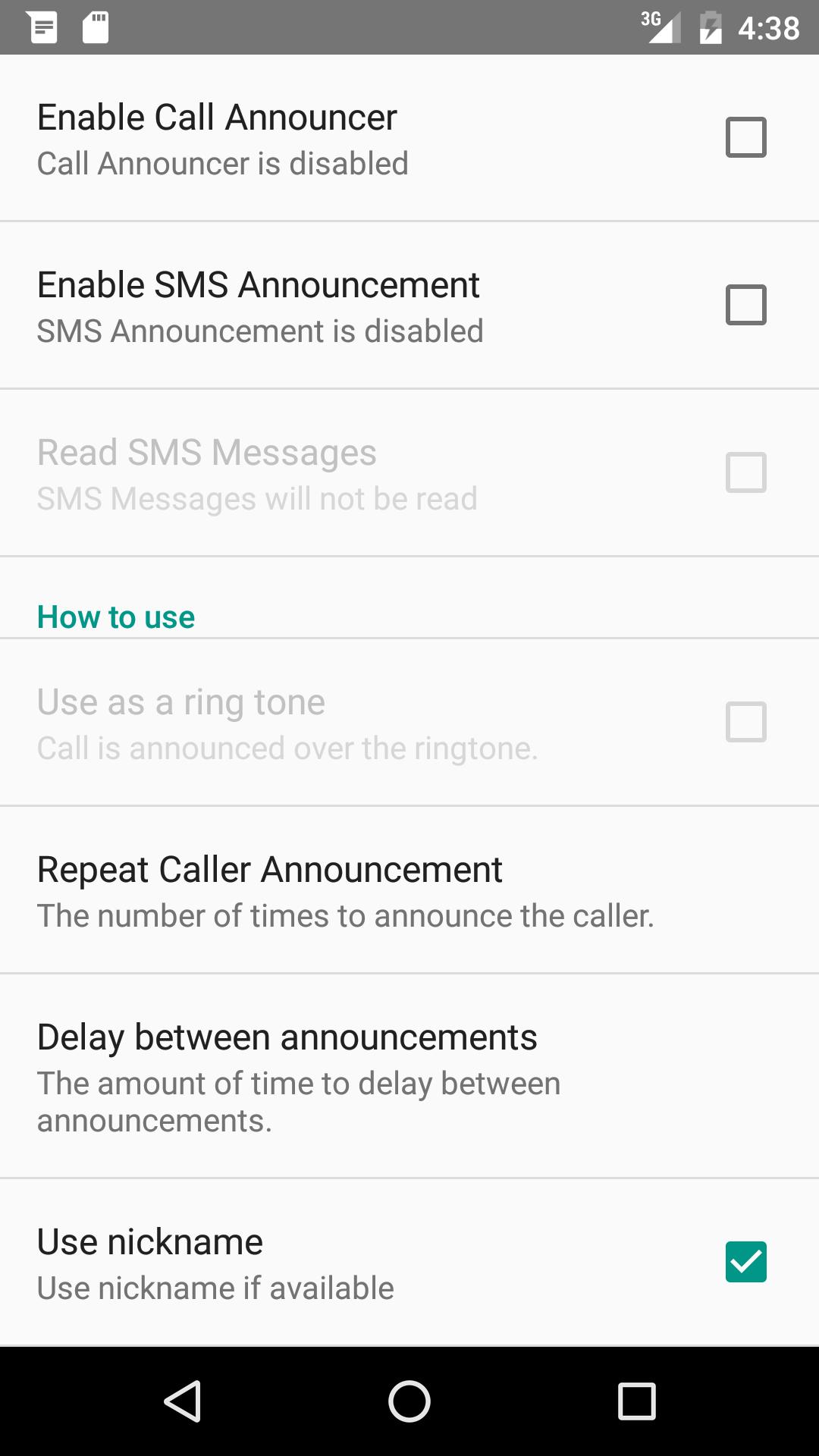Tick the Enable SMS Announcement checkbox
This screenshot has width=819, height=1456.
745,305
